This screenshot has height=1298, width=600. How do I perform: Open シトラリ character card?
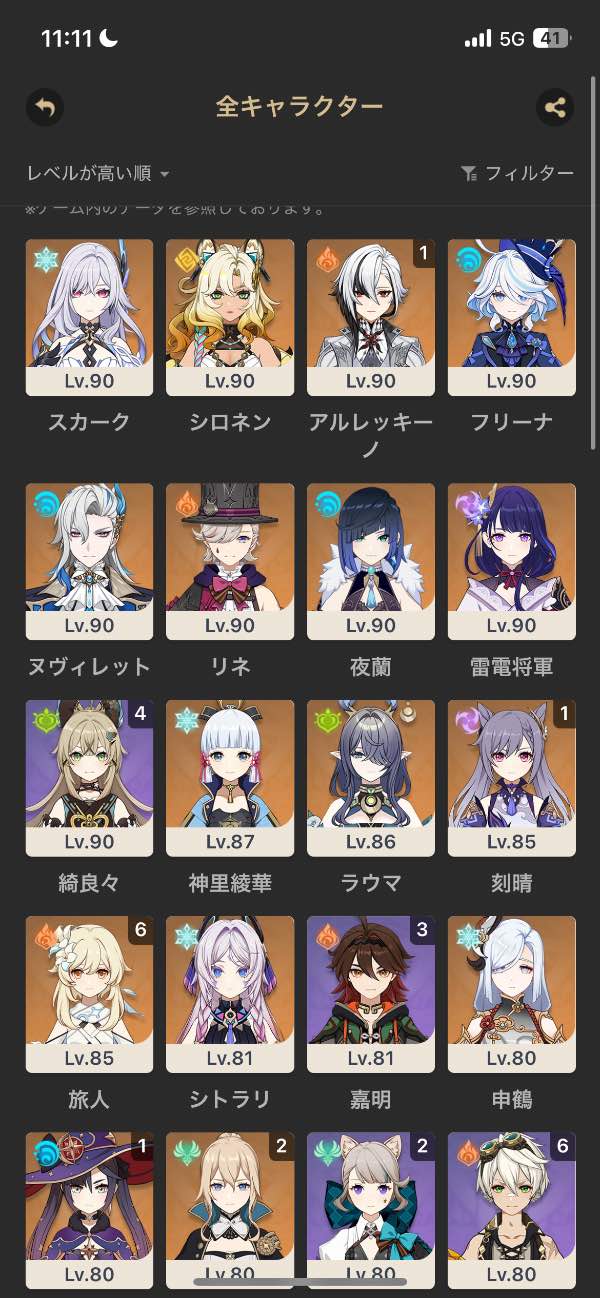(230, 994)
